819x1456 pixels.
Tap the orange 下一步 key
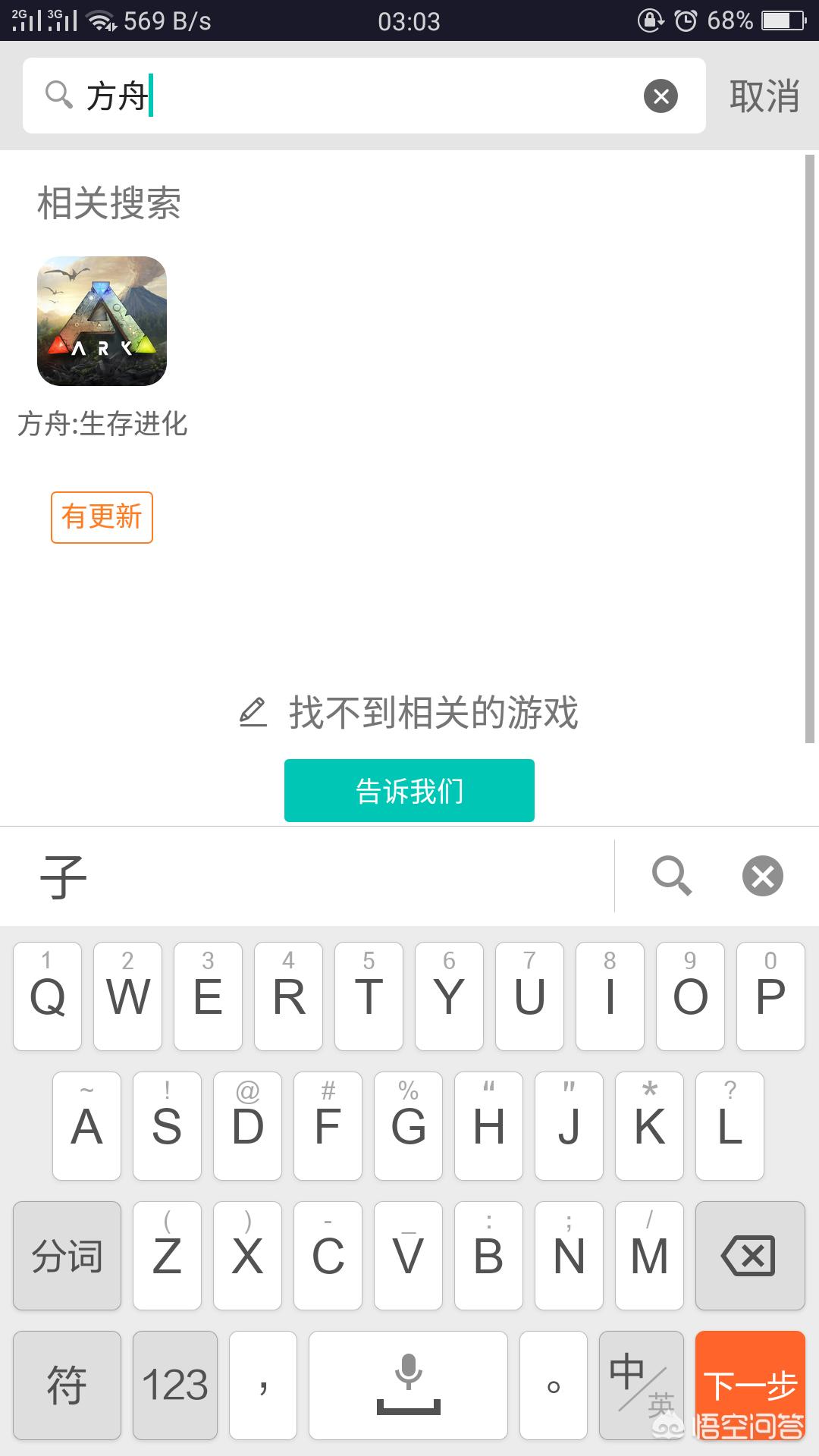pos(749,1385)
